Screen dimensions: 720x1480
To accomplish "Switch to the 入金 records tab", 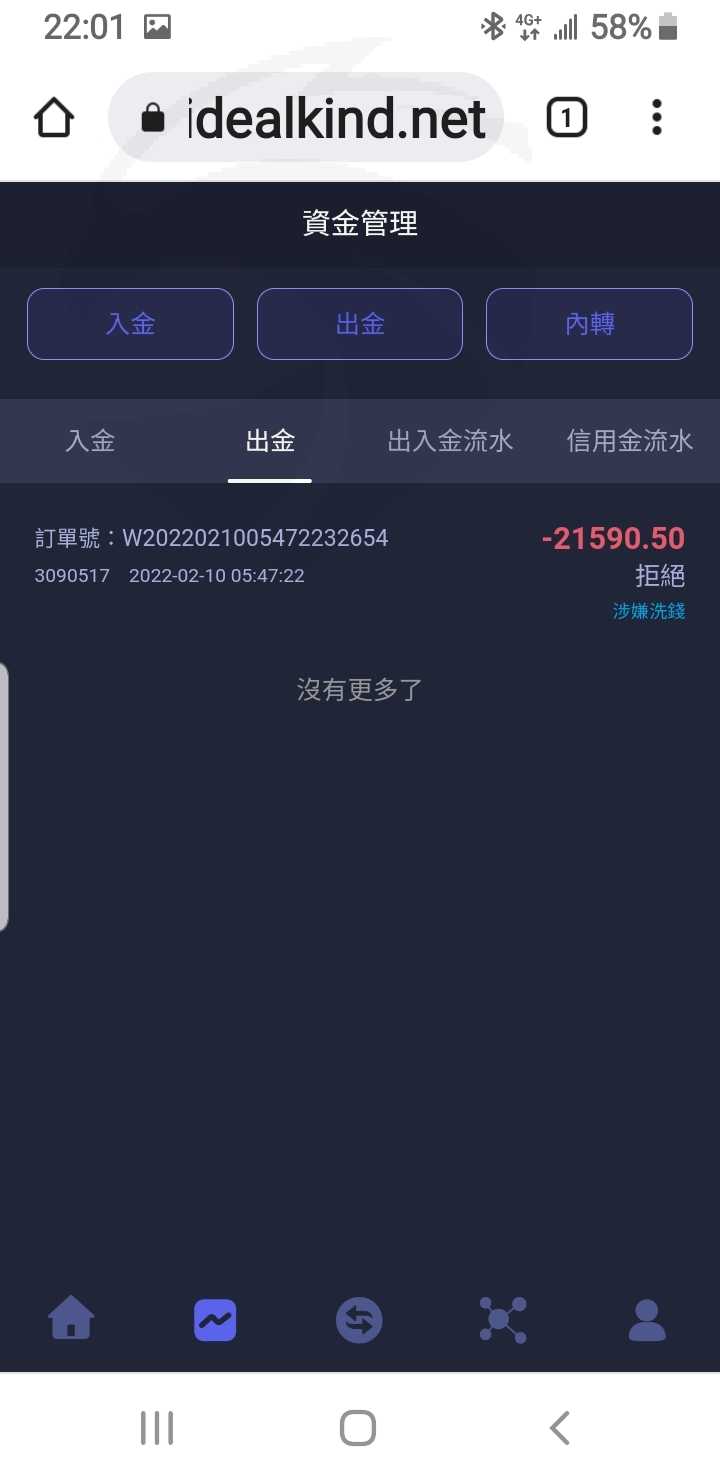I will click(x=90, y=441).
